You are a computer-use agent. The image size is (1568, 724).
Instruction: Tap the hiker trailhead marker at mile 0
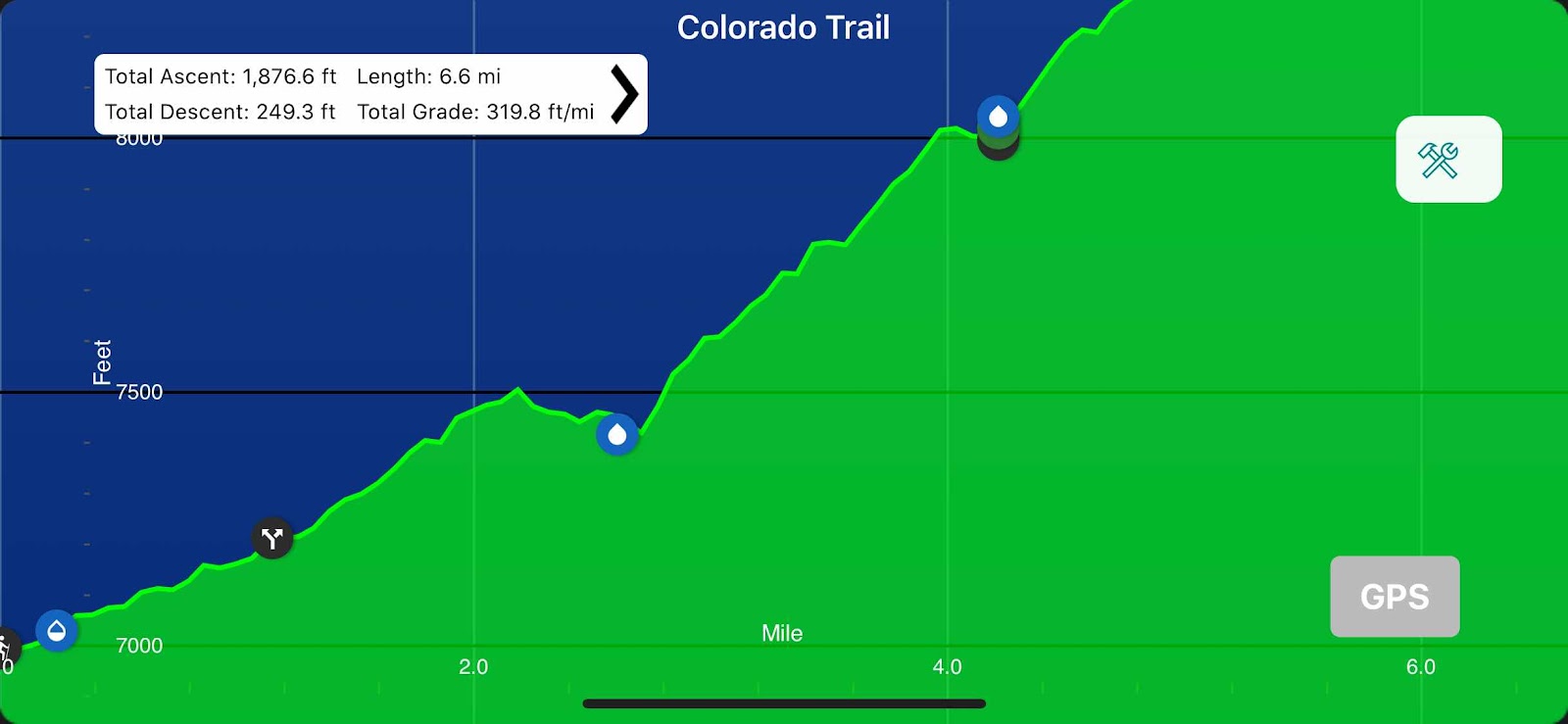[x=5, y=647]
